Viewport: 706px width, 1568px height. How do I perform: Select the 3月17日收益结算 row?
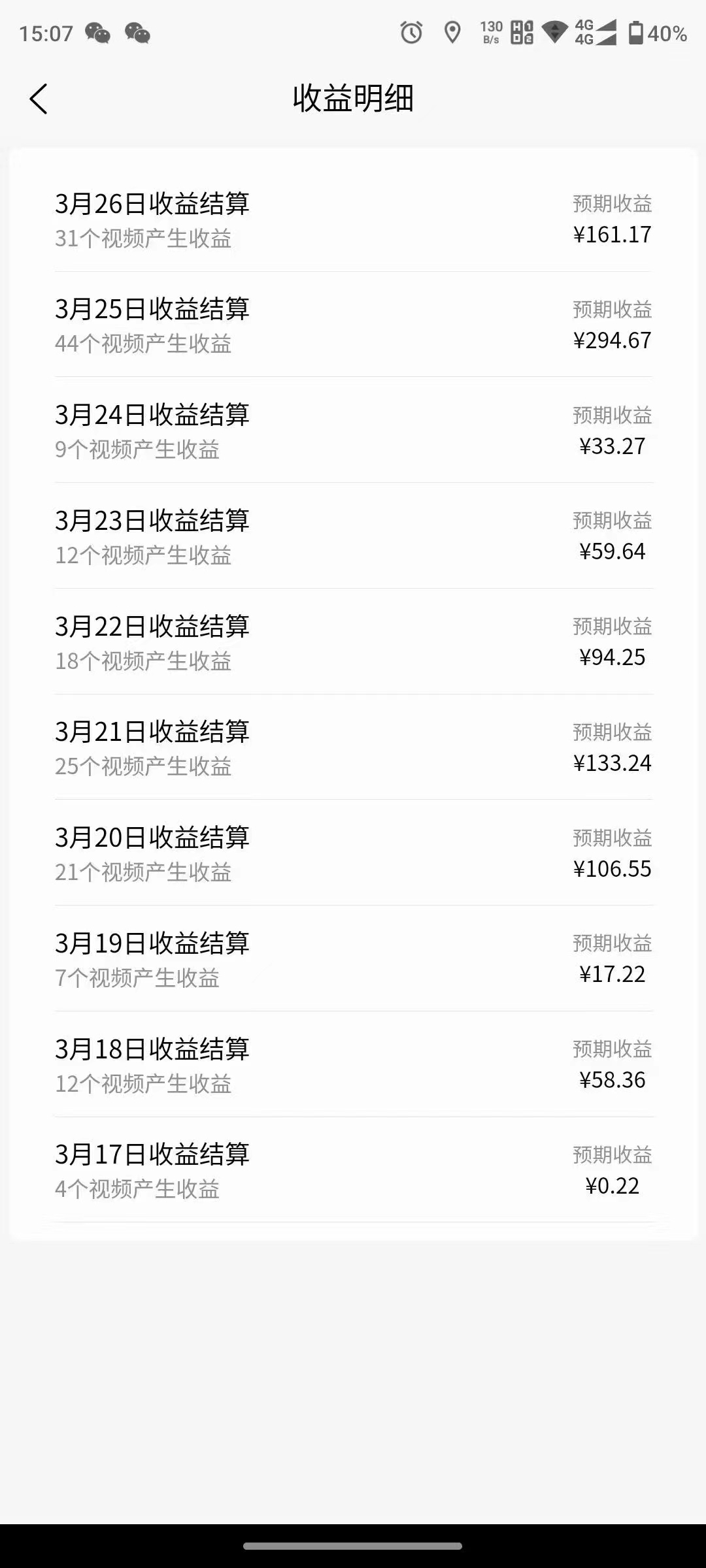353,1171
